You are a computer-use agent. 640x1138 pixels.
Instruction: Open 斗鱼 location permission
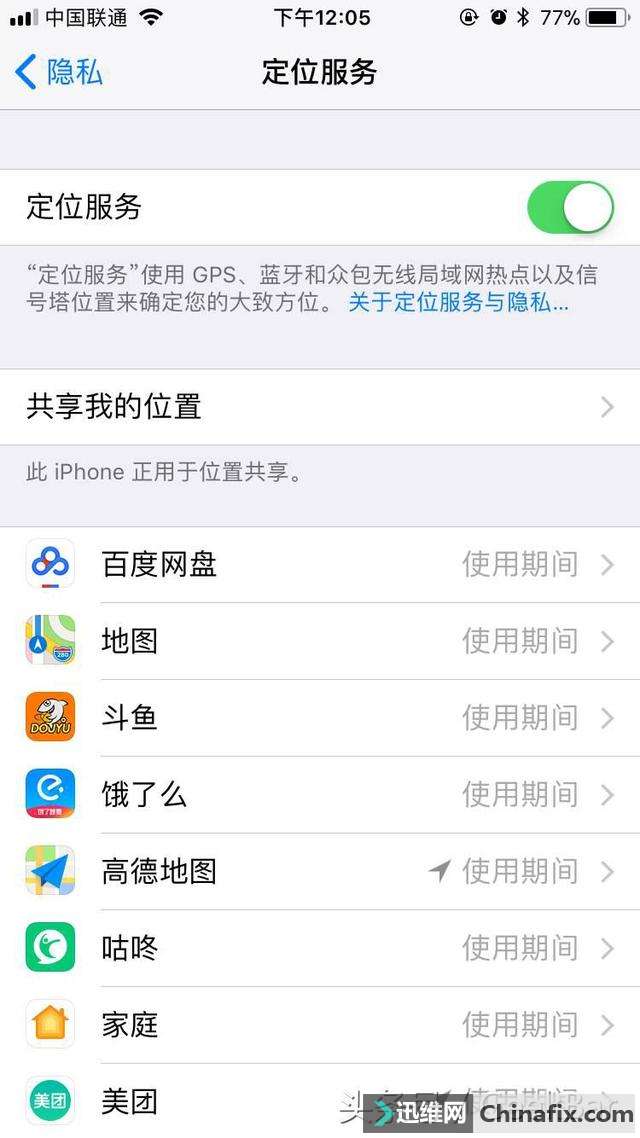point(320,718)
